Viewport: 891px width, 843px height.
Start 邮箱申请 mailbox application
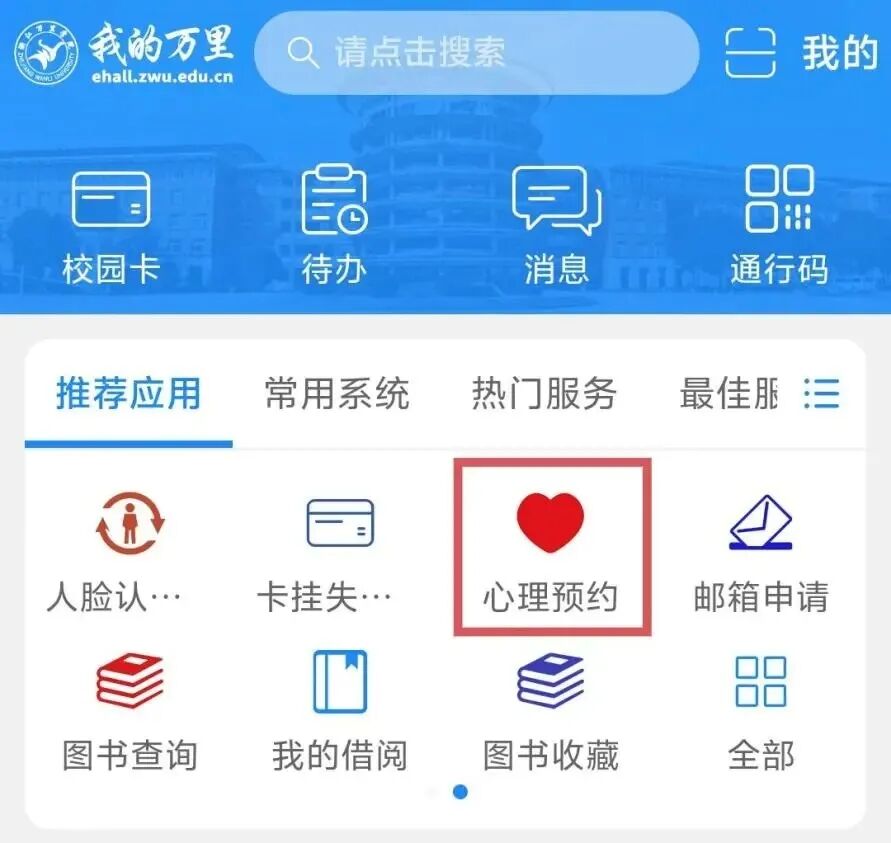click(x=761, y=548)
